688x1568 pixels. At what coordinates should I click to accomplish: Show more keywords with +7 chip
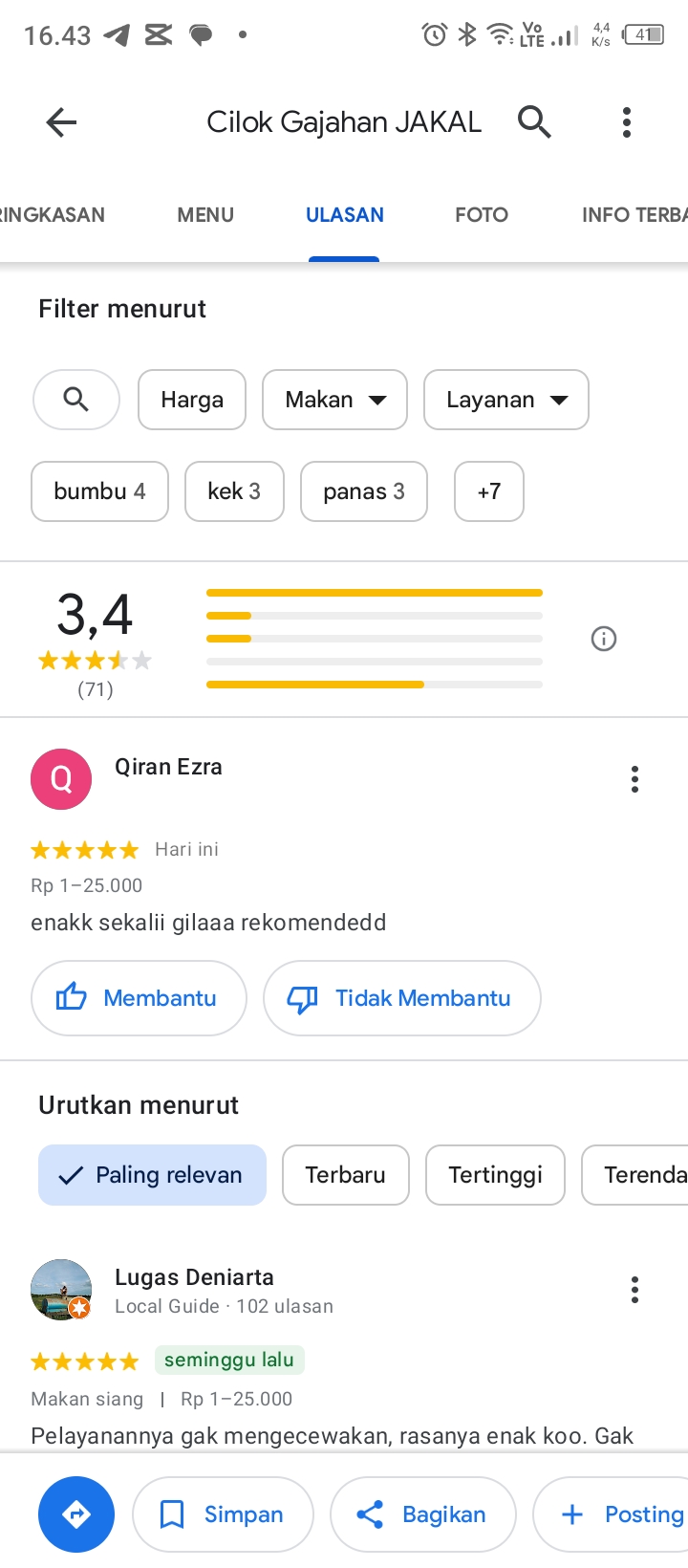click(x=488, y=491)
